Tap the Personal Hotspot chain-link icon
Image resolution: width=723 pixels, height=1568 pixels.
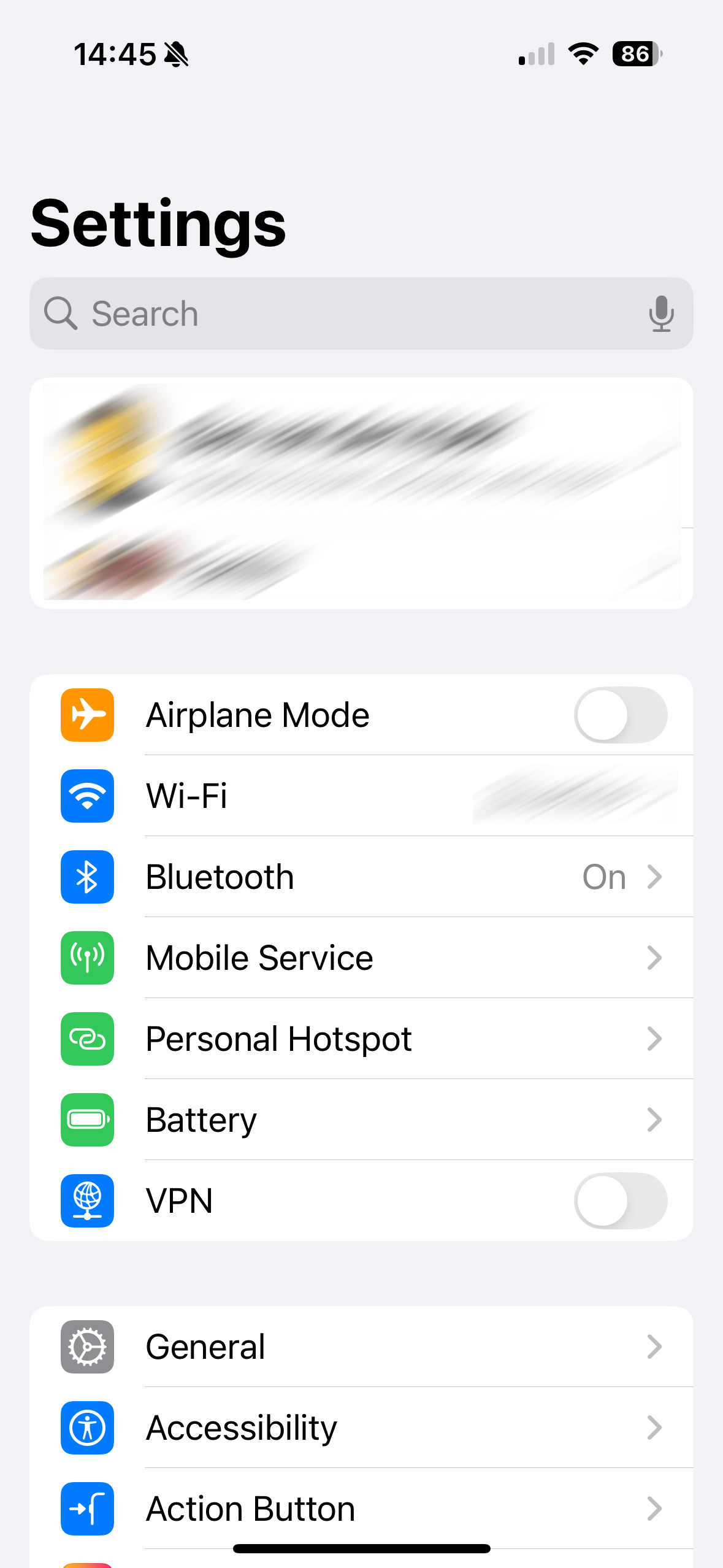tap(87, 1039)
